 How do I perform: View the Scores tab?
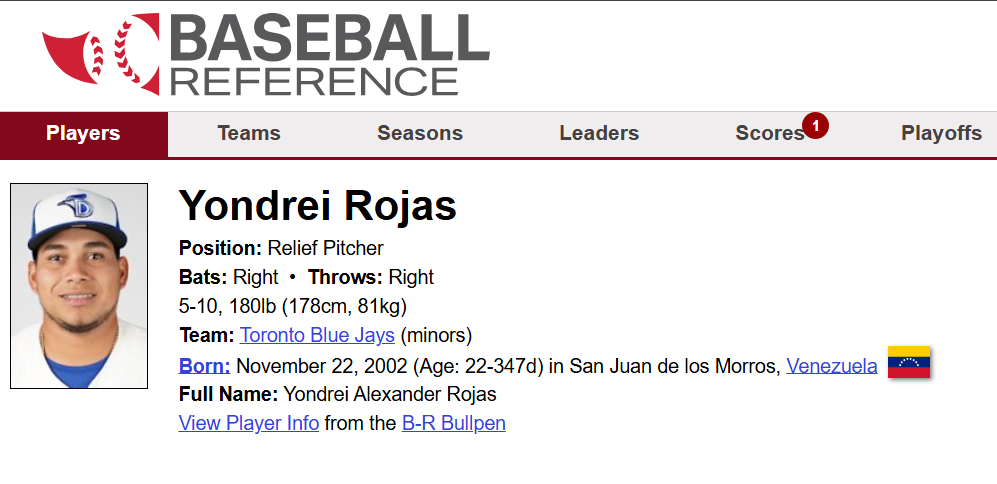click(x=769, y=133)
